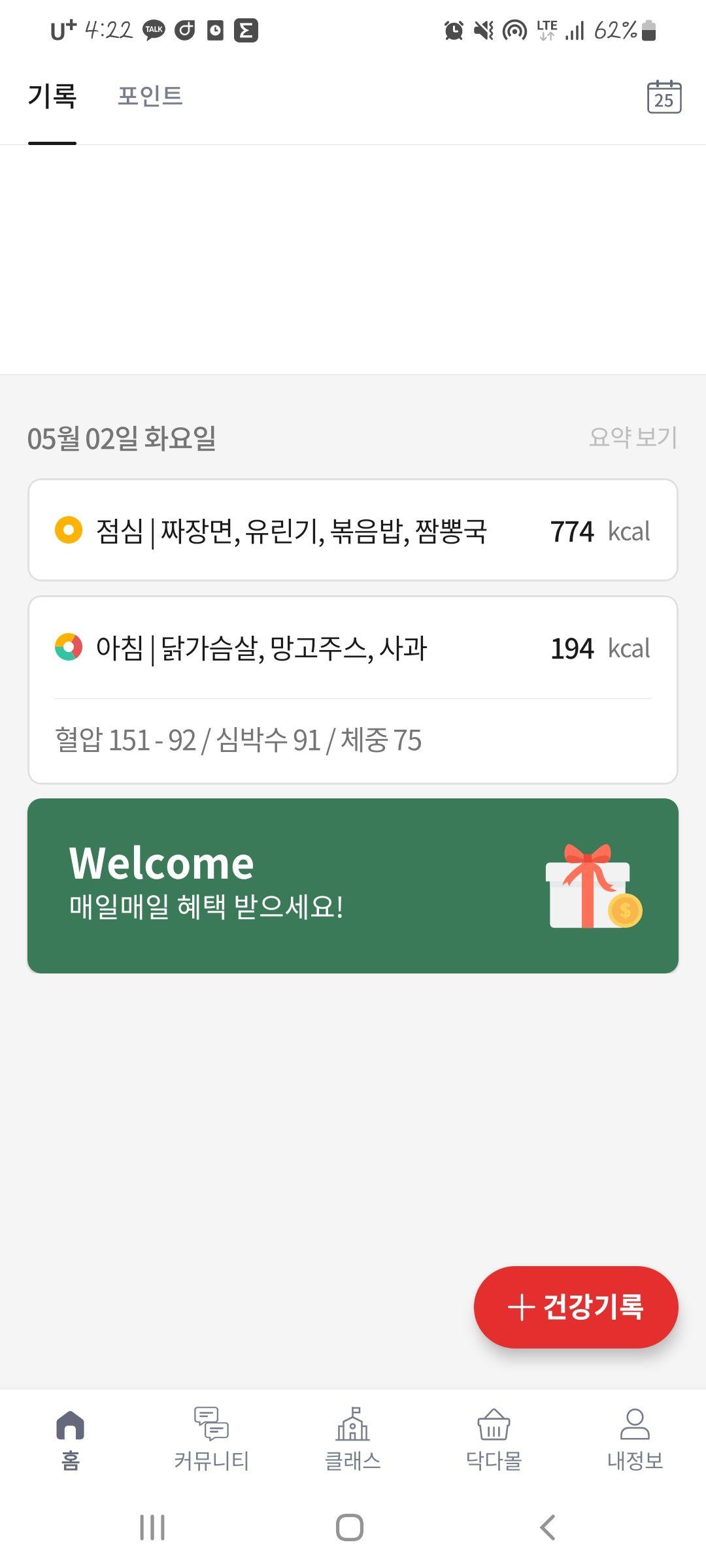Open the Welcome benefits banner
706x1568 pixels.
pos(352,885)
